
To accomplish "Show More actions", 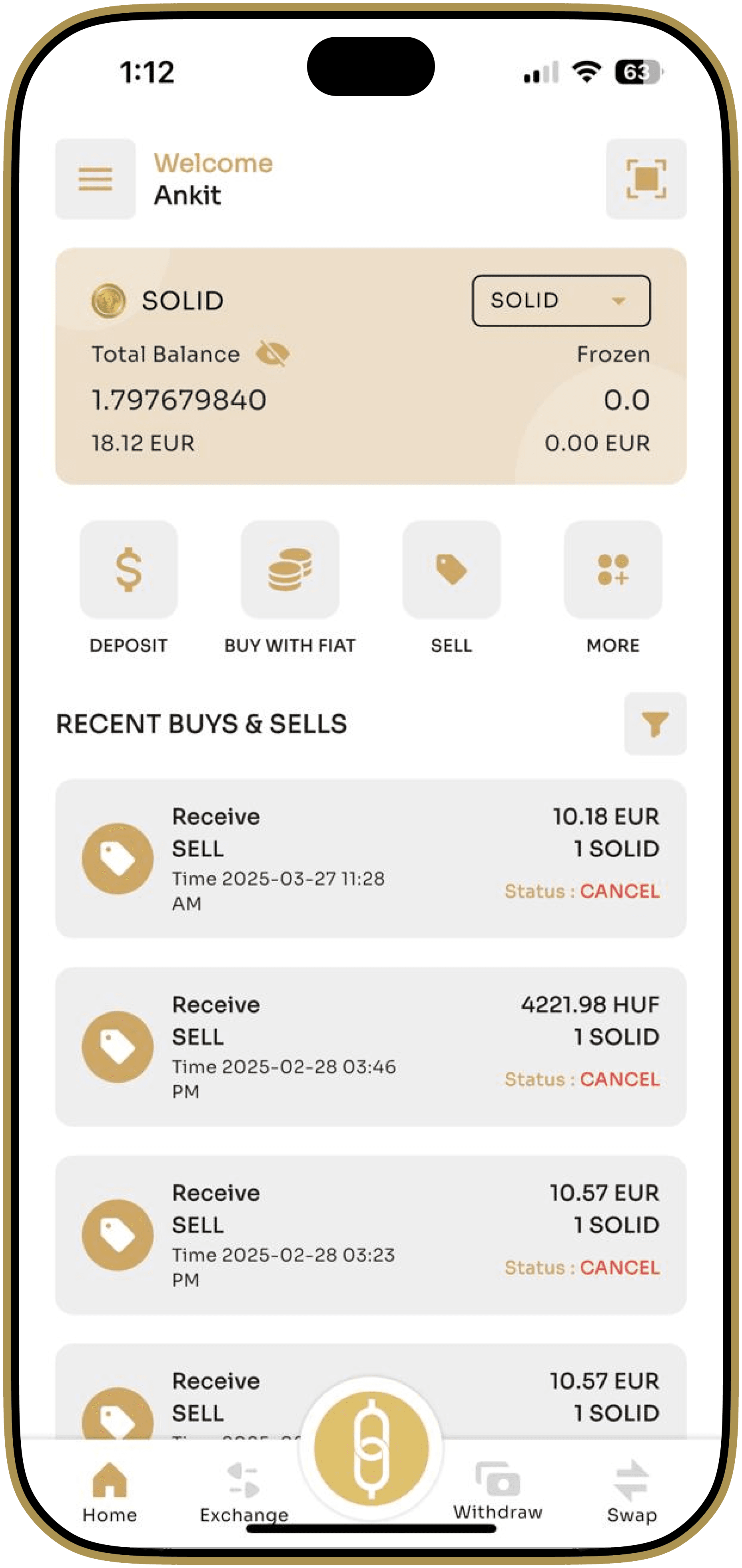I will tap(612, 570).
